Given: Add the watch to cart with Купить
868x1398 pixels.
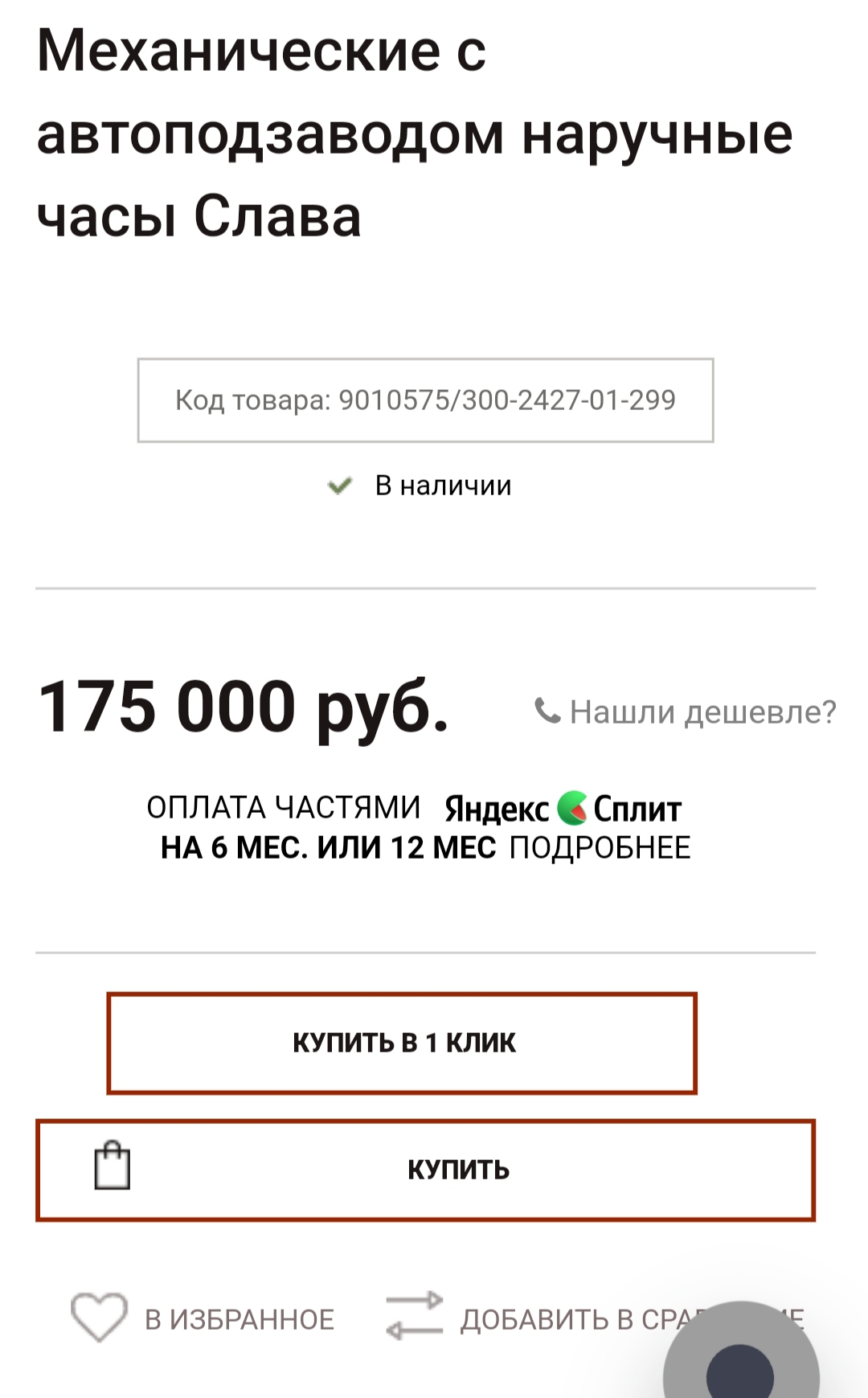Looking at the screenshot, I should tap(425, 1170).
